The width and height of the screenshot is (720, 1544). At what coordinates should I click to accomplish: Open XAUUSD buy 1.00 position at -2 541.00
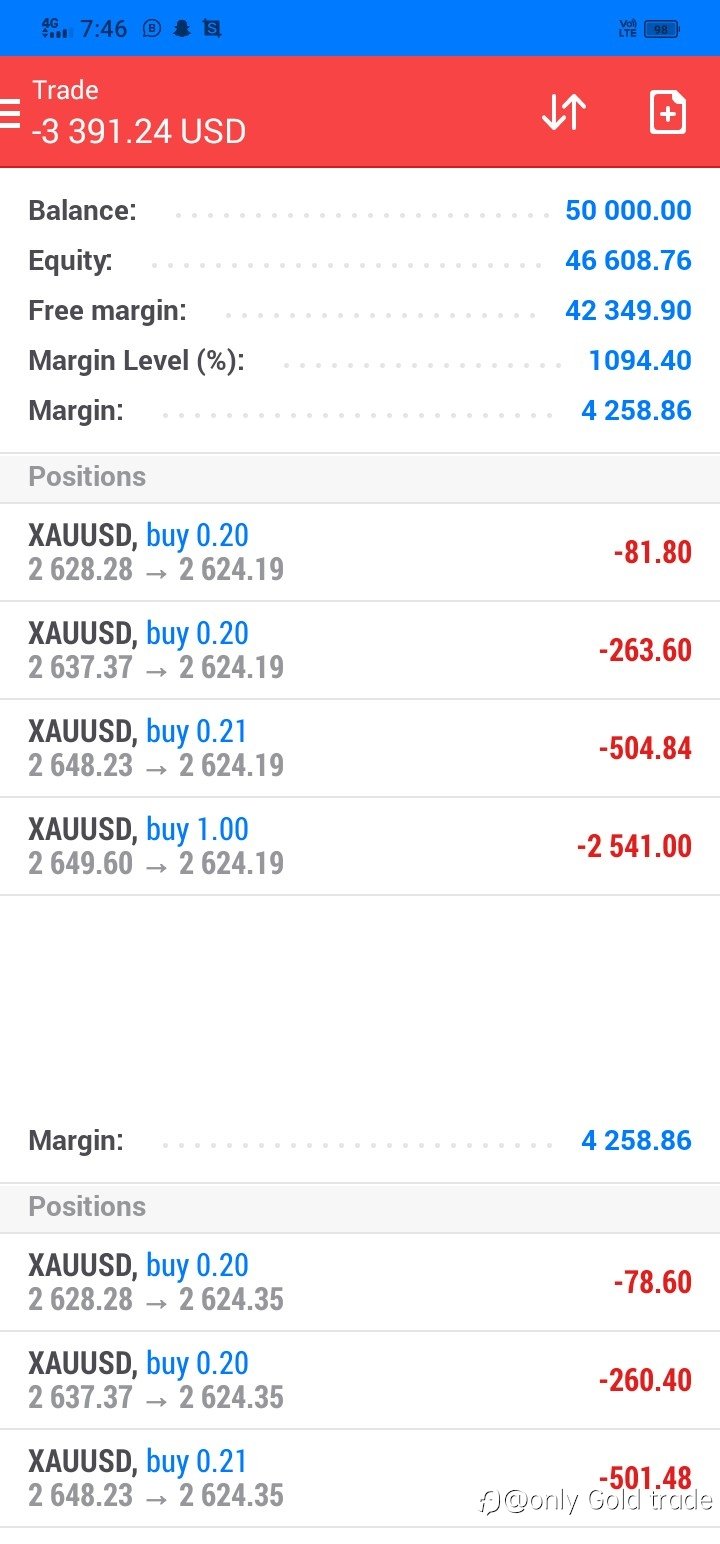[x=360, y=846]
